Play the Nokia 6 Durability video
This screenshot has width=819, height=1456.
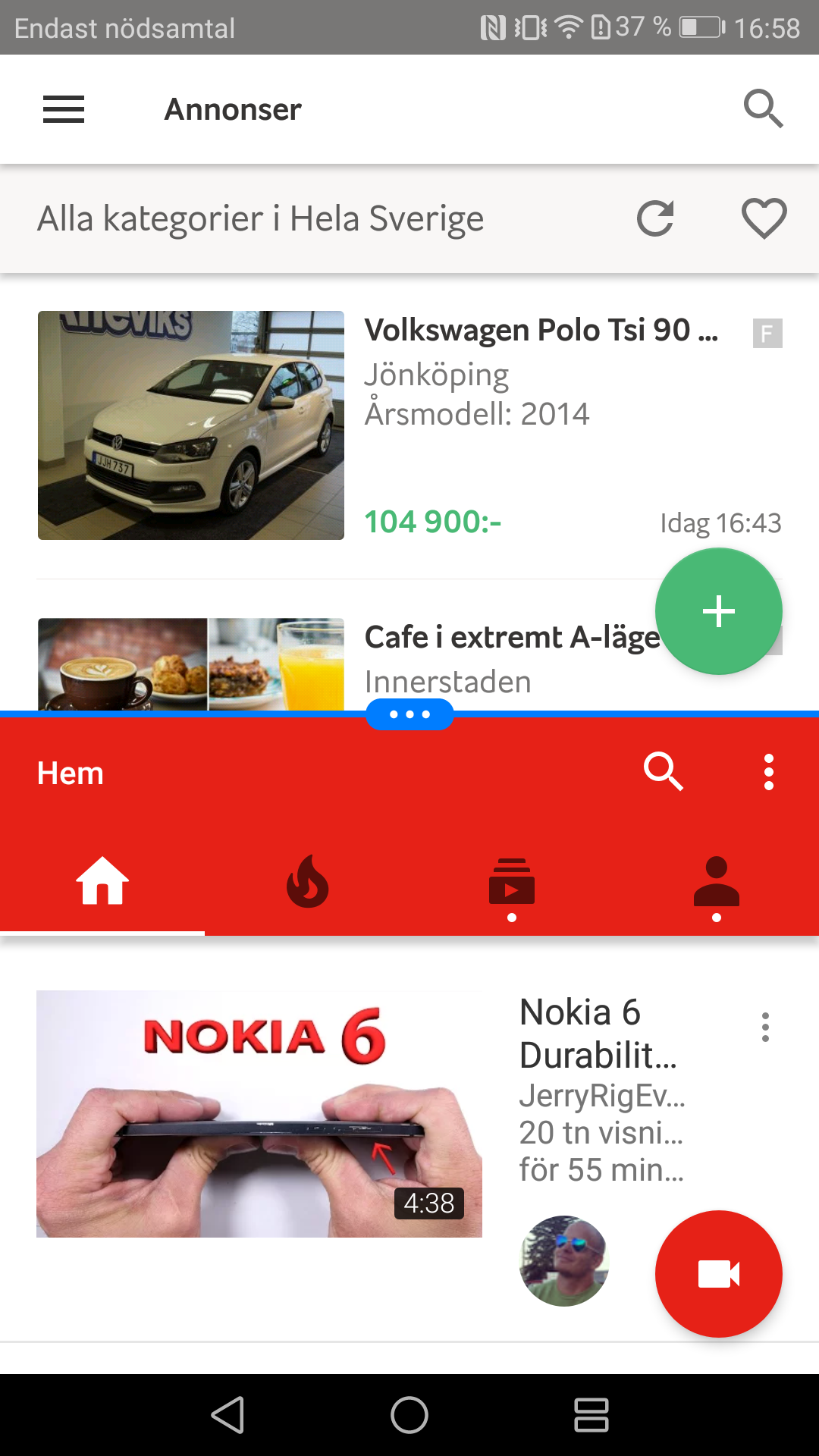tap(259, 1113)
